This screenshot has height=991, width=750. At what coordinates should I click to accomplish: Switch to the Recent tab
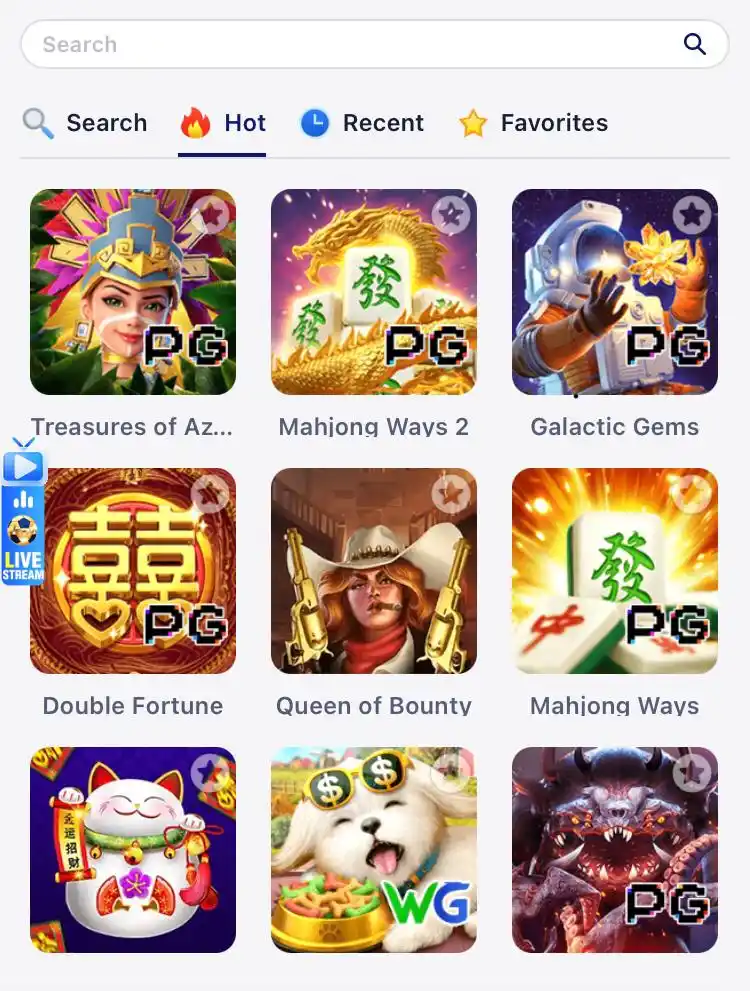[x=382, y=122]
